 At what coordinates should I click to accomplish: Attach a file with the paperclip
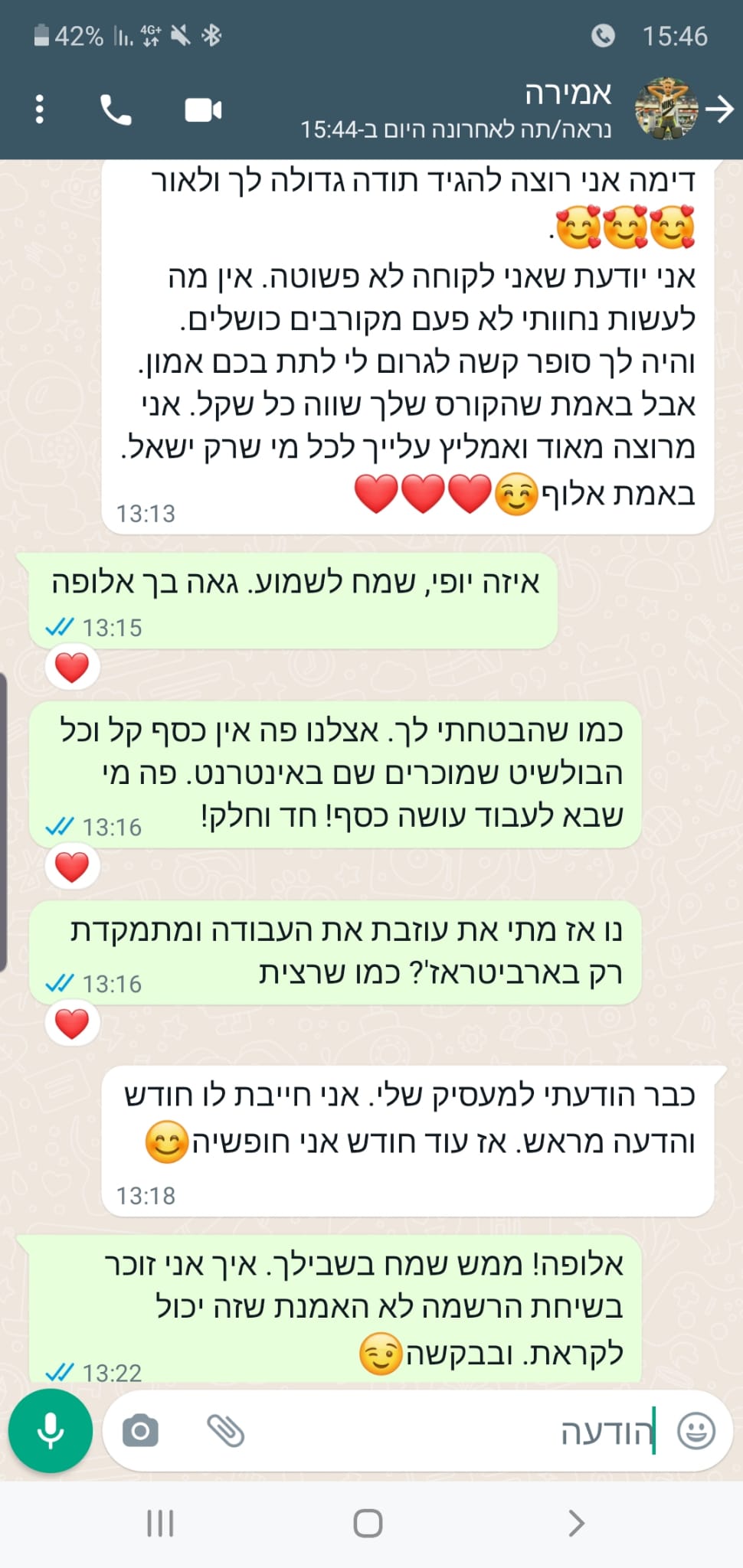pyautogui.click(x=225, y=1430)
